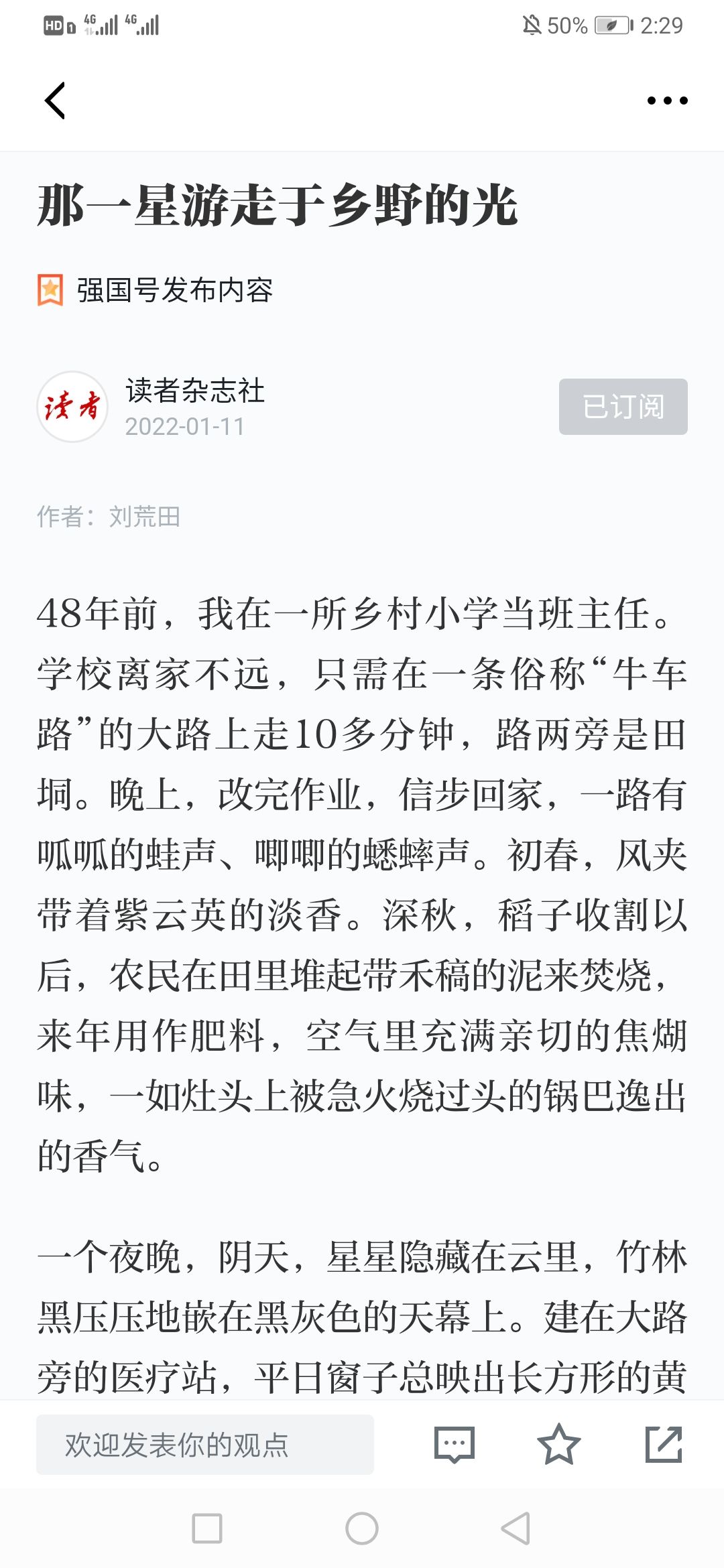This screenshot has width=724, height=1568.
Task: Share the article using the share icon
Action: pyautogui.click(x=664, y=1444)
